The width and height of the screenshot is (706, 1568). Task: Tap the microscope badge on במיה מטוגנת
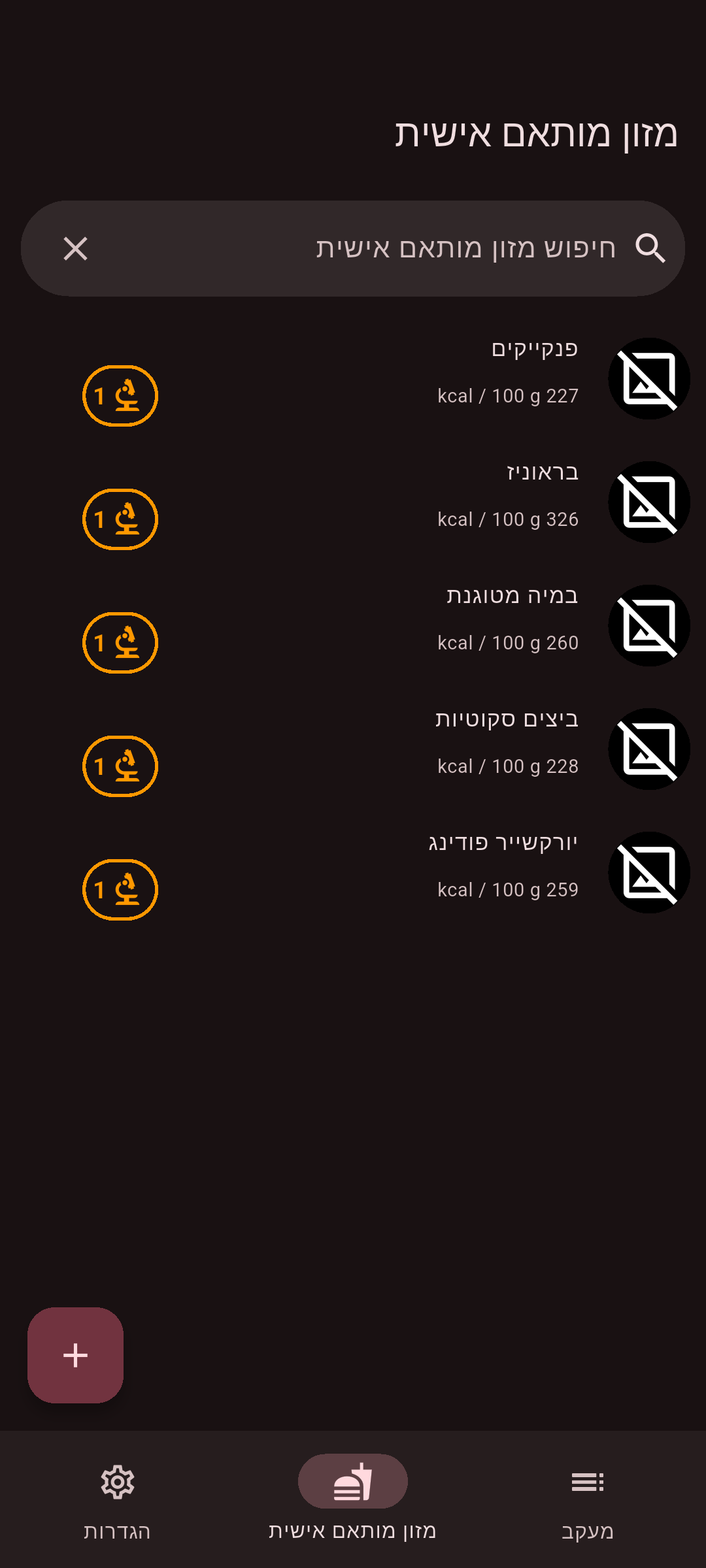[x=120, y=643]
